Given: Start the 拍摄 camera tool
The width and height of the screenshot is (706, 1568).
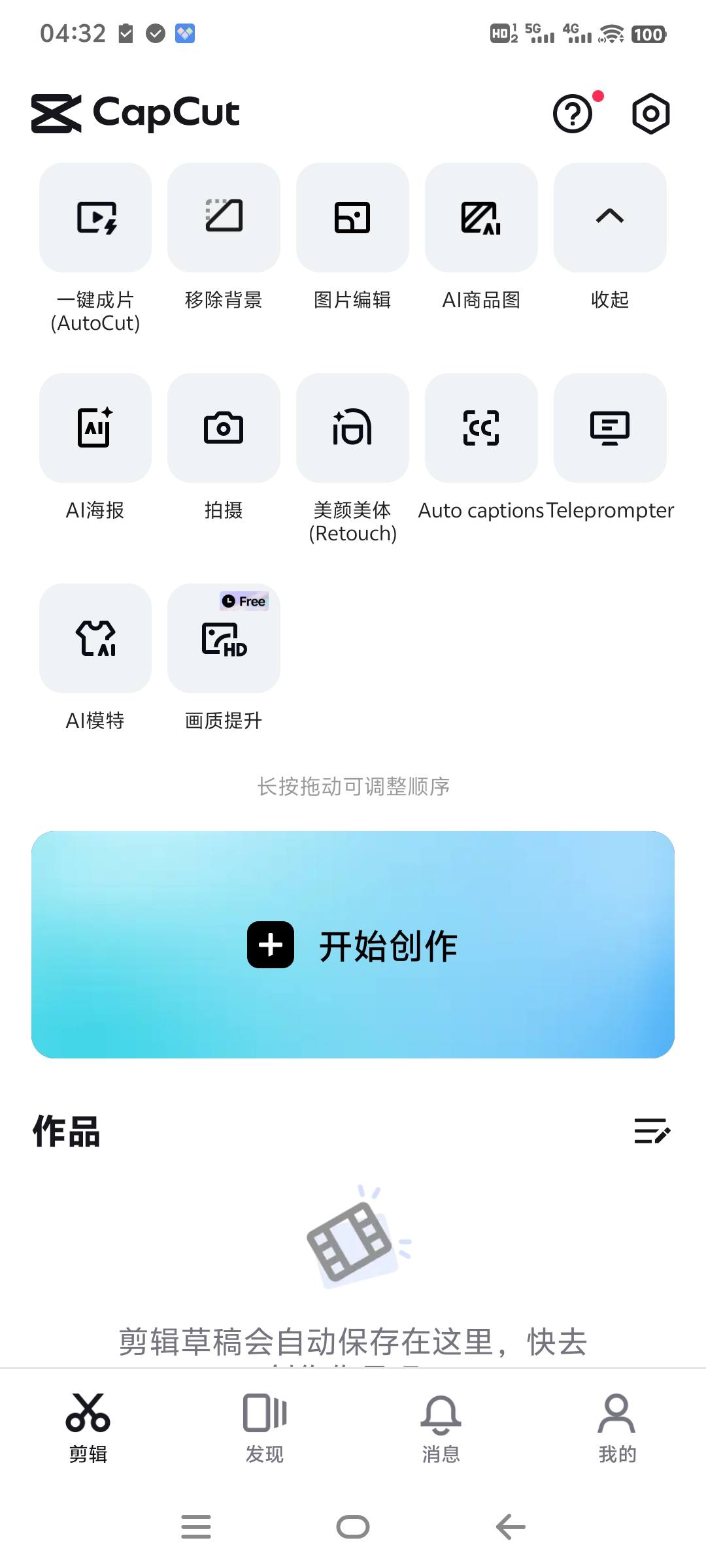Looking at the screenshot, I should (224, 428).
